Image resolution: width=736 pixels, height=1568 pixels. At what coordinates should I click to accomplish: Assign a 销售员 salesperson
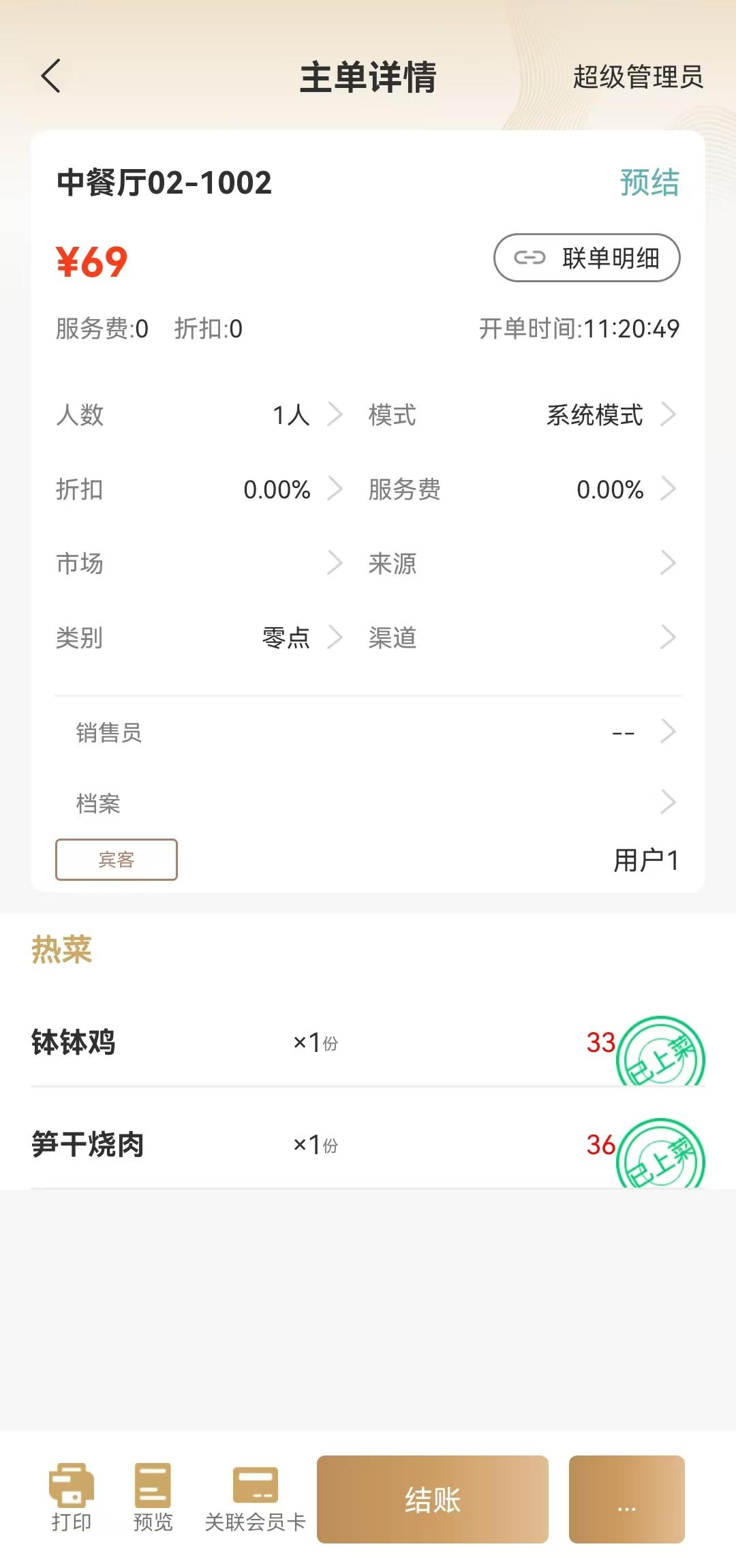[x=368, y=732]
